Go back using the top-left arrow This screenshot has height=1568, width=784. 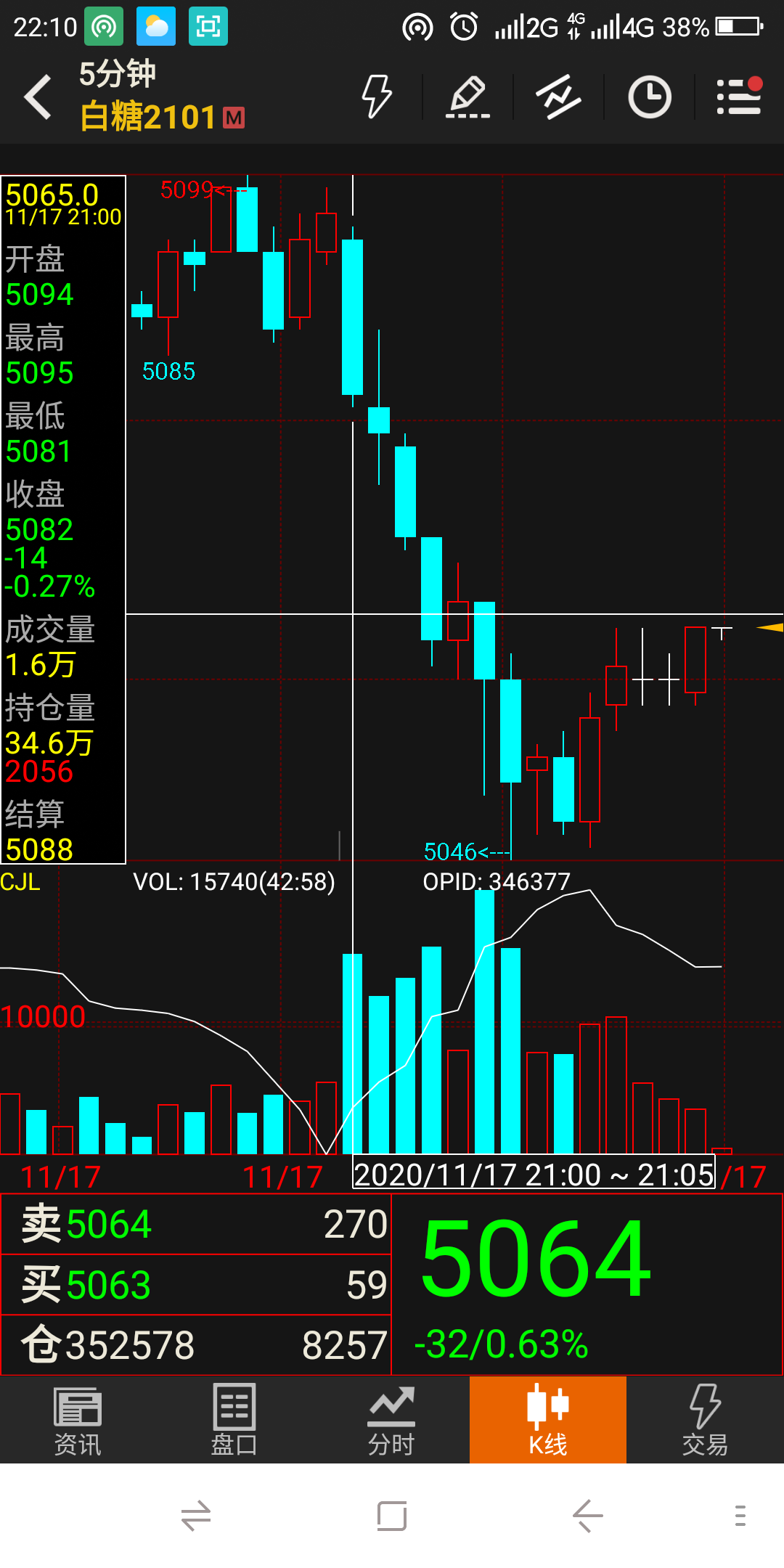[x=38, y=97]
